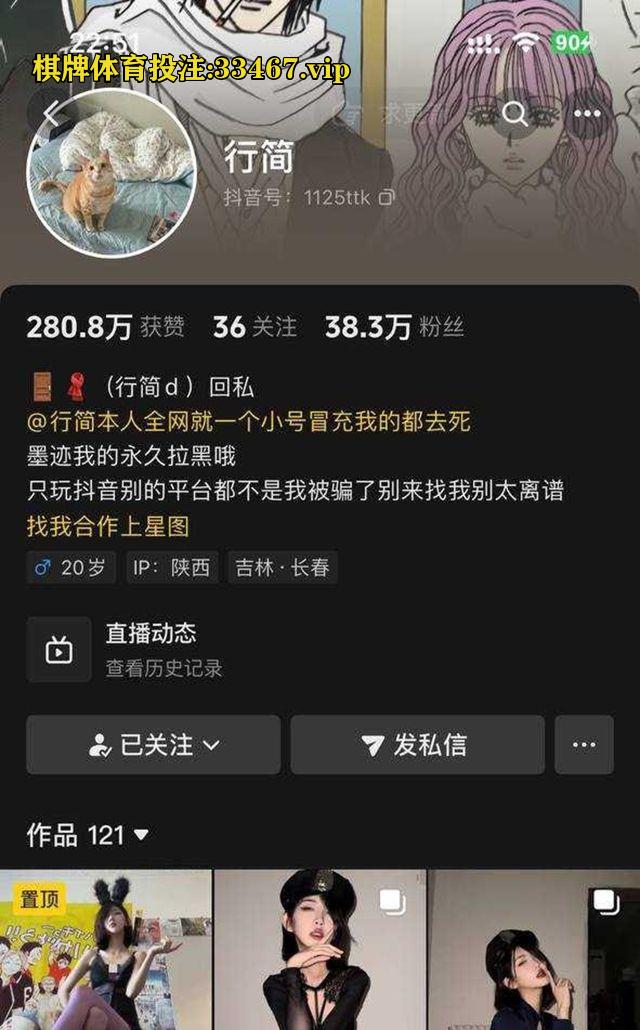Image resolution: width=640 pixels, height=1030 pixels.
Task: Open search on 行简's profile
Action: [515, 113]
